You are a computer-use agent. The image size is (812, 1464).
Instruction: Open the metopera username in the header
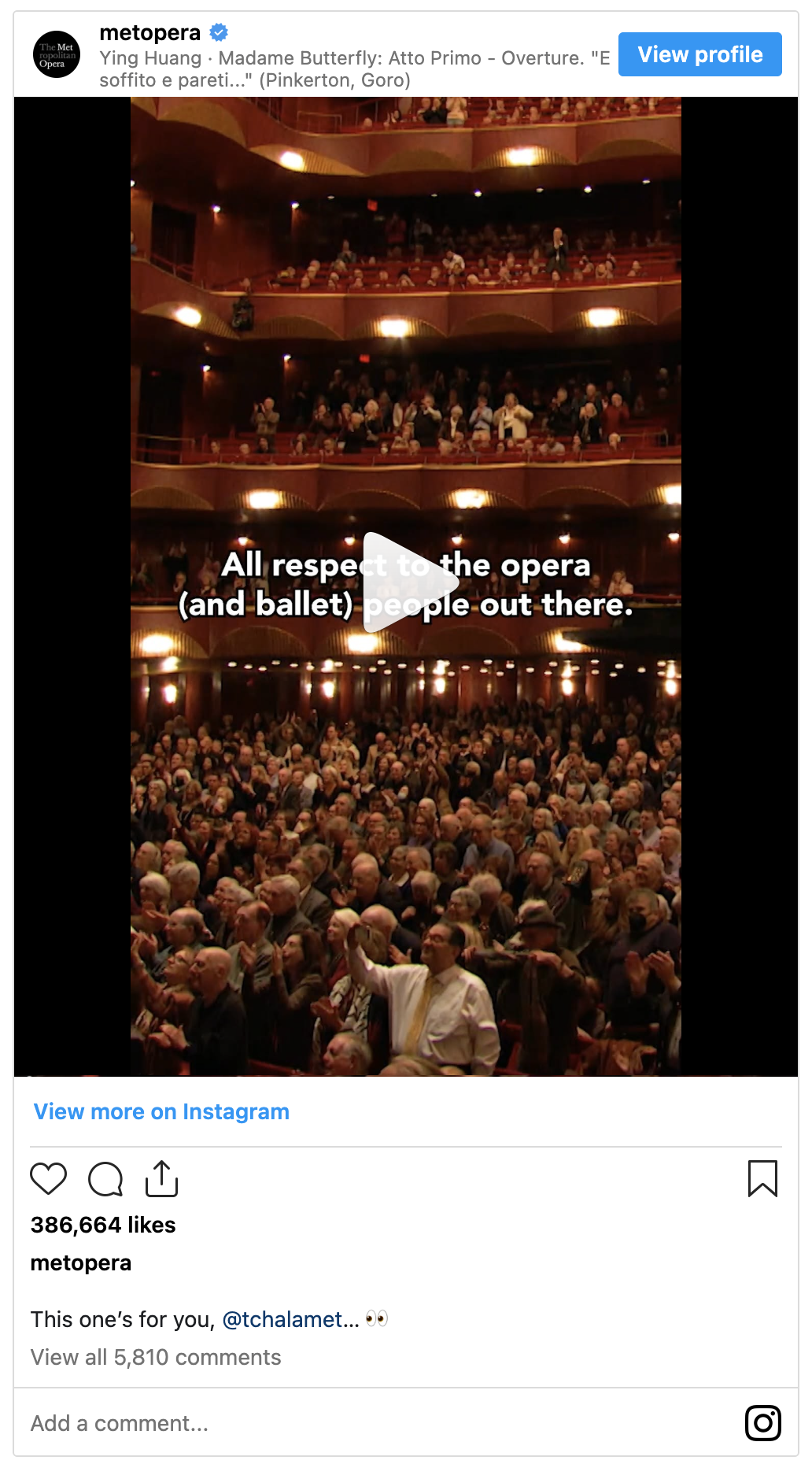tap(150, 33)
